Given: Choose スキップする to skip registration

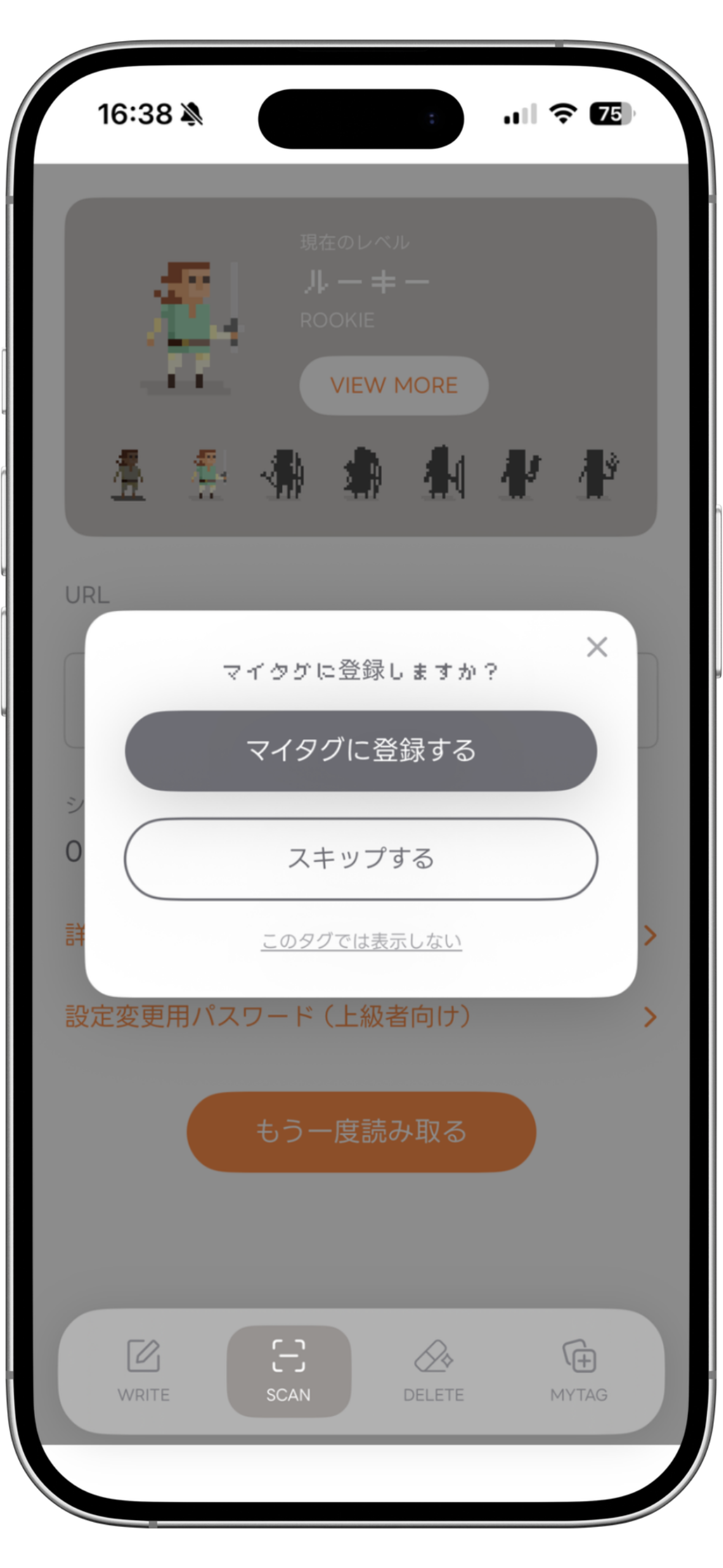Looking at the screenshot, I should click(x=361, y=858).
